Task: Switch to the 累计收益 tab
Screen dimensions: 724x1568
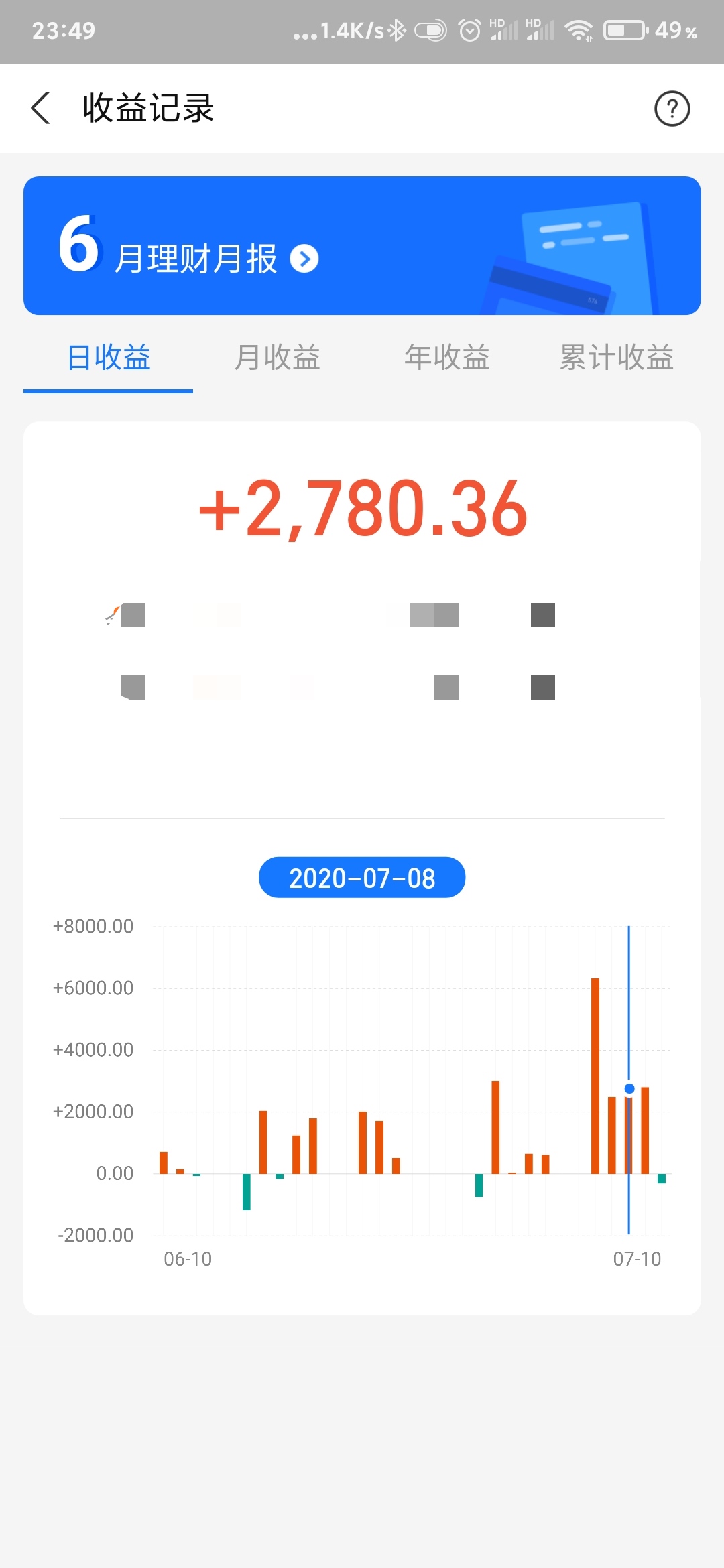Action: (x=616, y=358)
